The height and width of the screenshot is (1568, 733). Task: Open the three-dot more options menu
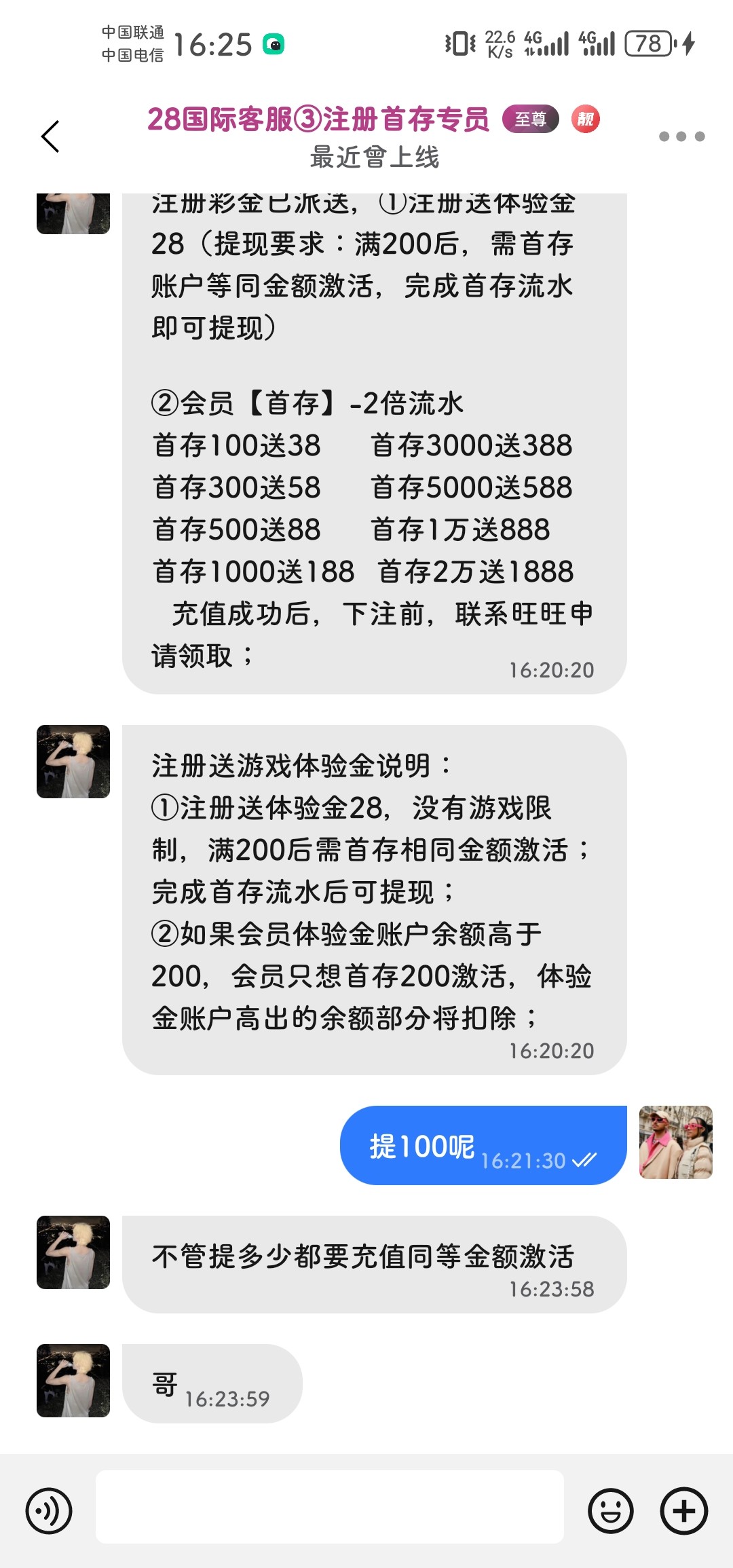681,136
